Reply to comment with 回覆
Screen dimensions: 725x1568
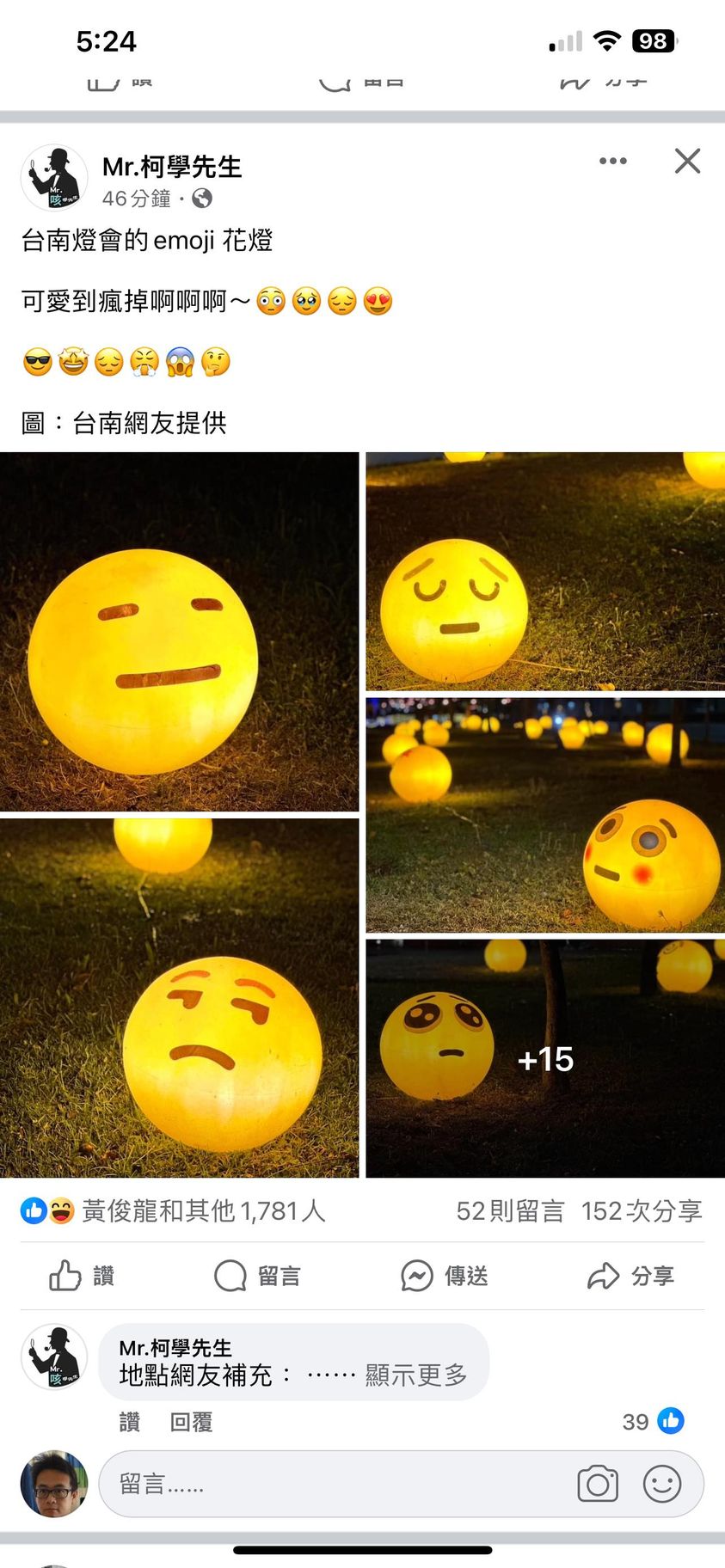(191, 1422)
